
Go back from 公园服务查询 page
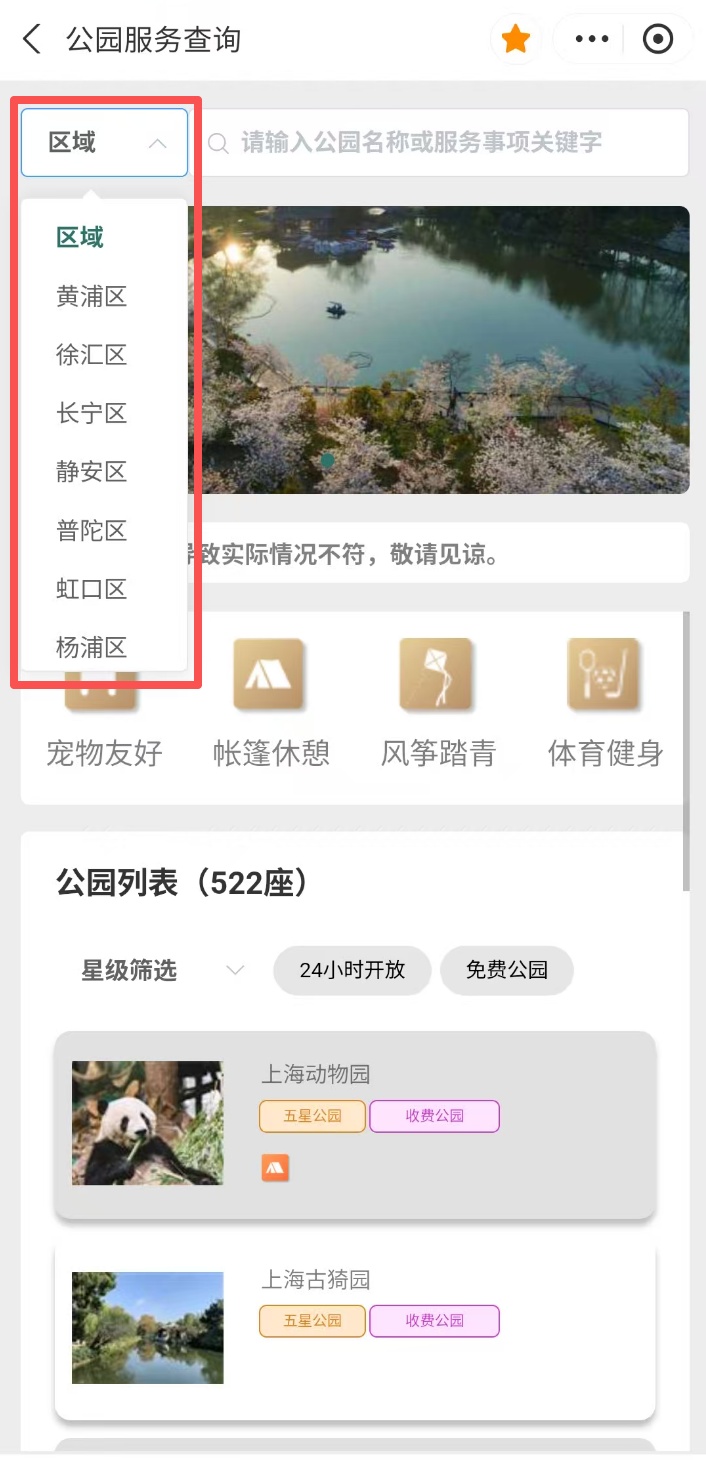(32, 40)
